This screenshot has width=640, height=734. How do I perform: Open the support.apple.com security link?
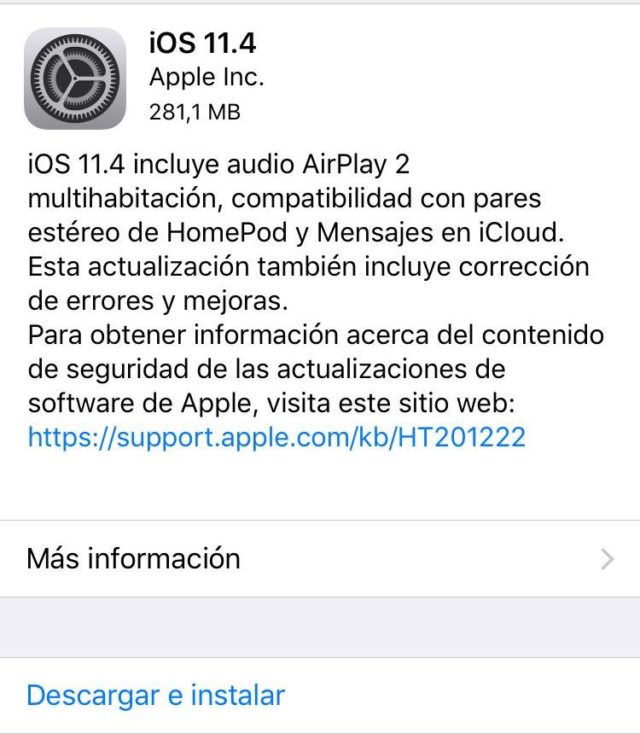[276, 437]
